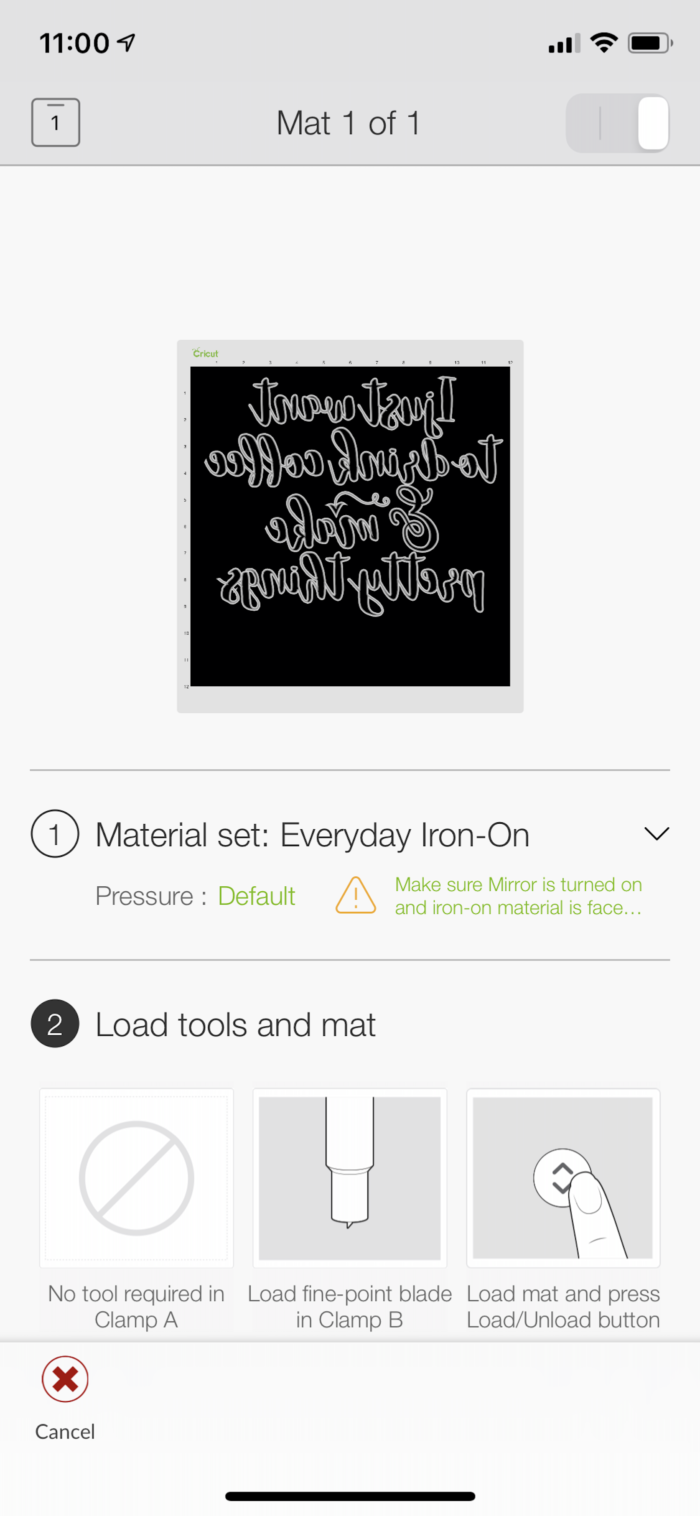Open the mat selector icon
This screenshot has height=1516, width=700.
(x=56, y=123)
